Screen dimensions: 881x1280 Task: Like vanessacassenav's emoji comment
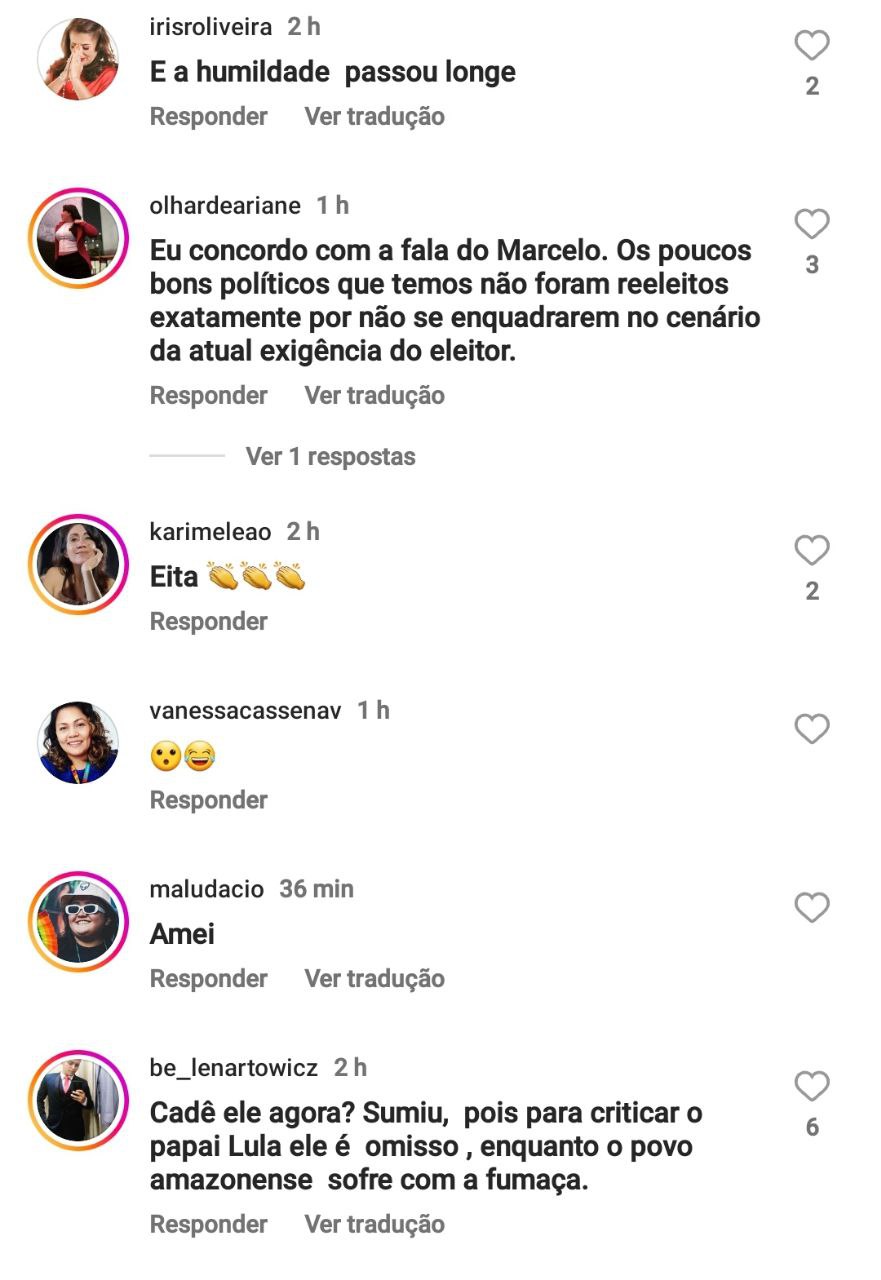coord(811,730)
